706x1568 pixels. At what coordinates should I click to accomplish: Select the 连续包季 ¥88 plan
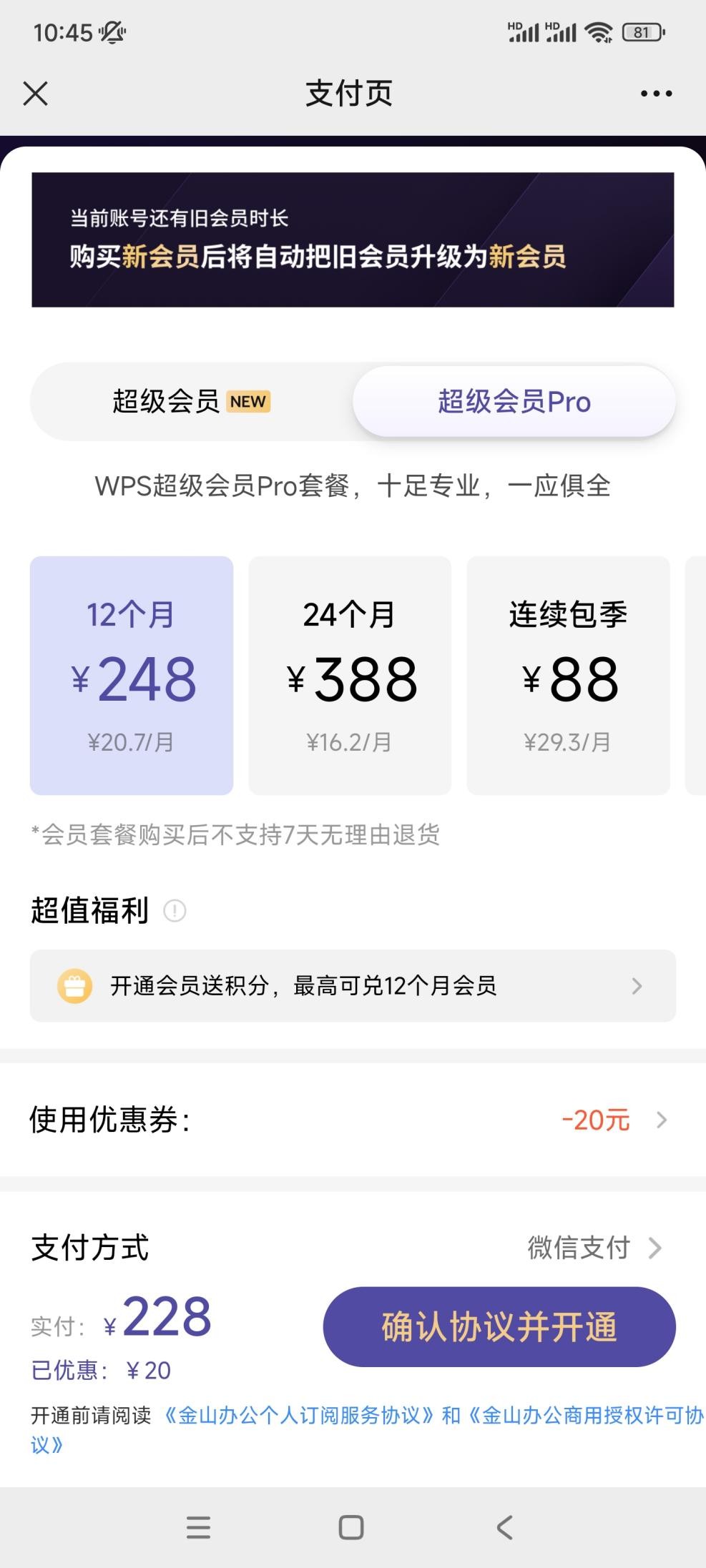pos(569,674)
